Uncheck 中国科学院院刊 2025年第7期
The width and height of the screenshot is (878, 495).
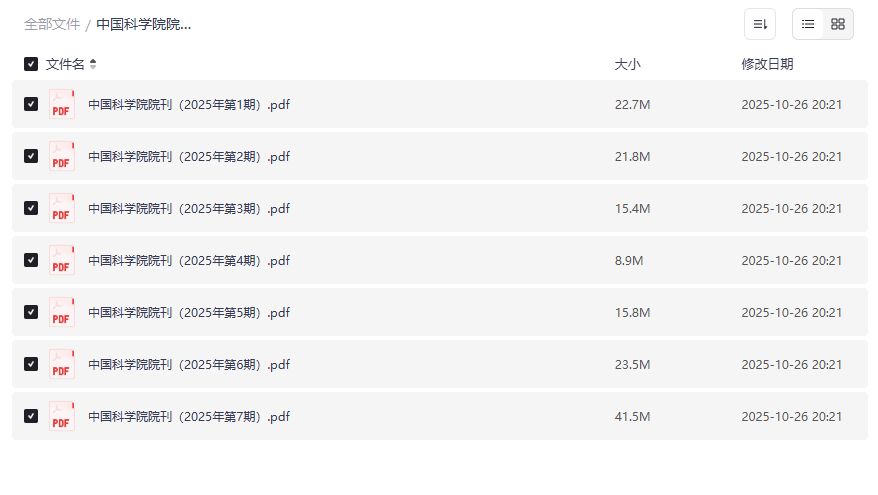pos(31,416)
